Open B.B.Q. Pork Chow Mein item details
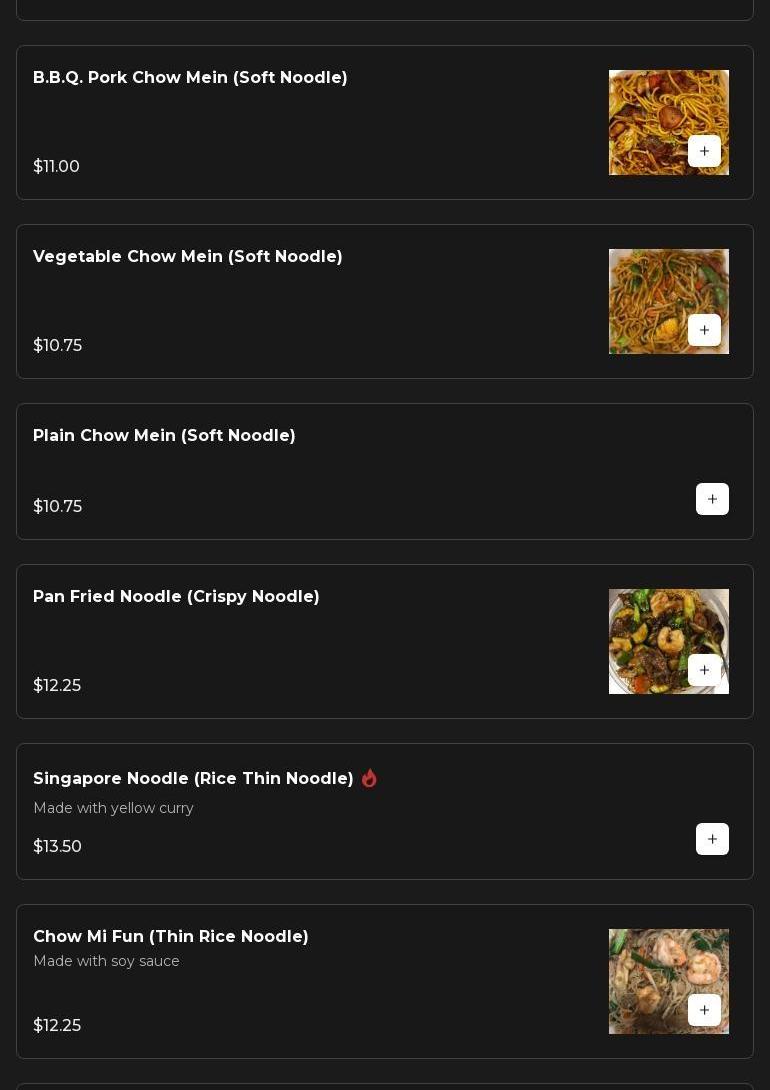Screen dimensions: 770x1090 click(190, 78)
